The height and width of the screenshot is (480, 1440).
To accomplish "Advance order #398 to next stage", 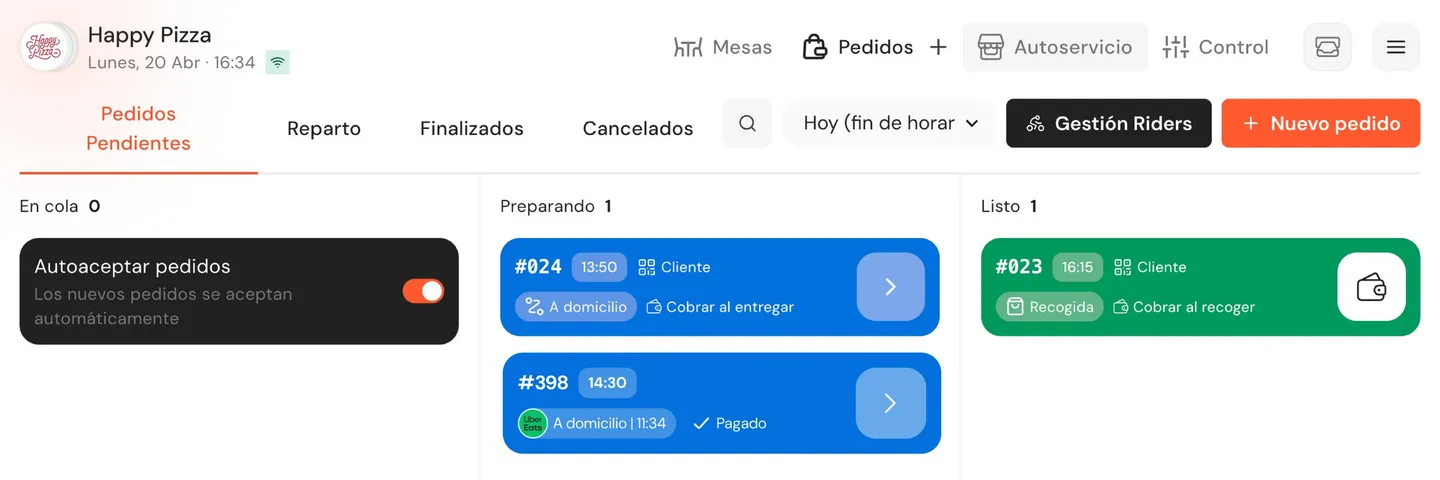I will [x=890, y=403].
